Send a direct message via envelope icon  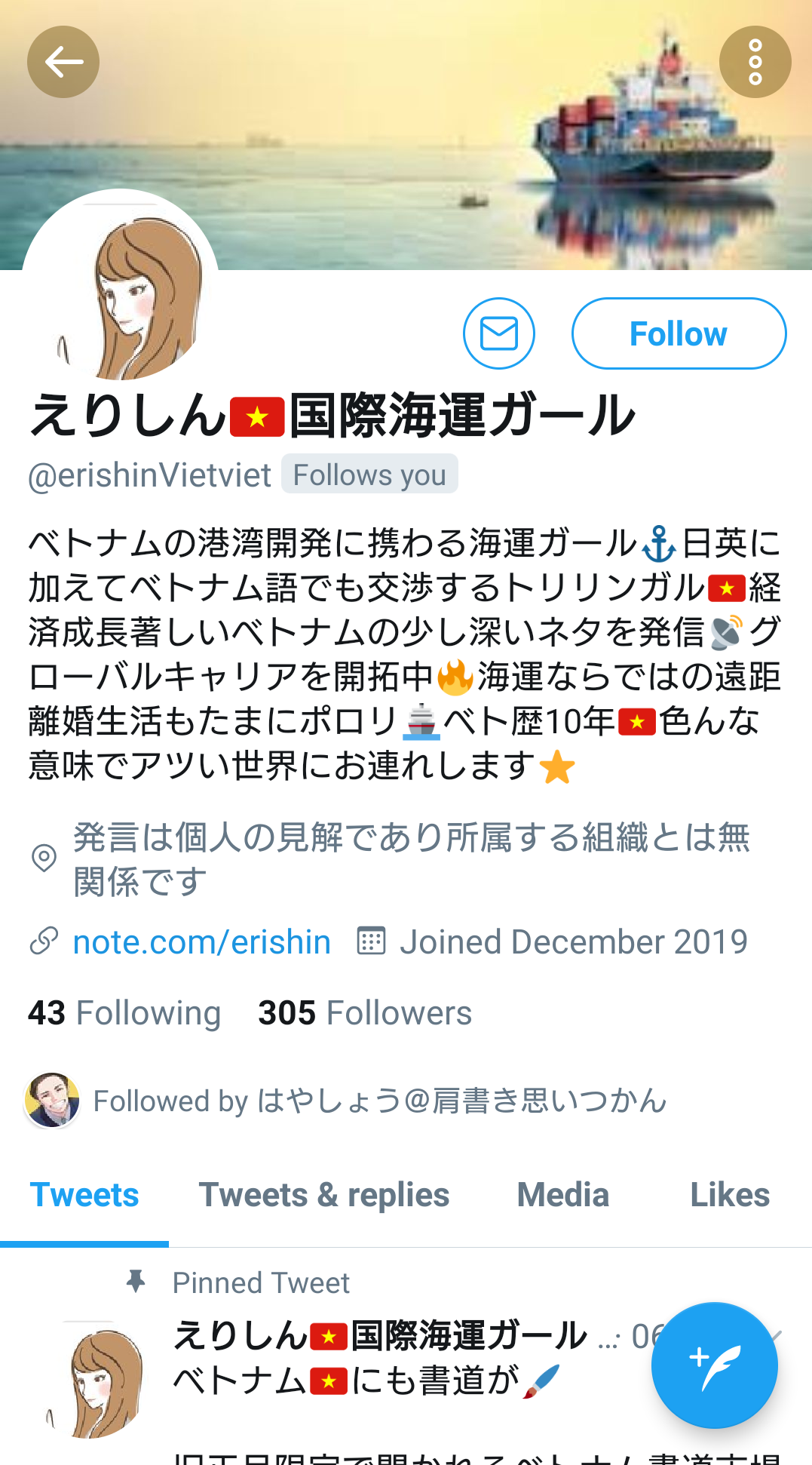(498, 333)
